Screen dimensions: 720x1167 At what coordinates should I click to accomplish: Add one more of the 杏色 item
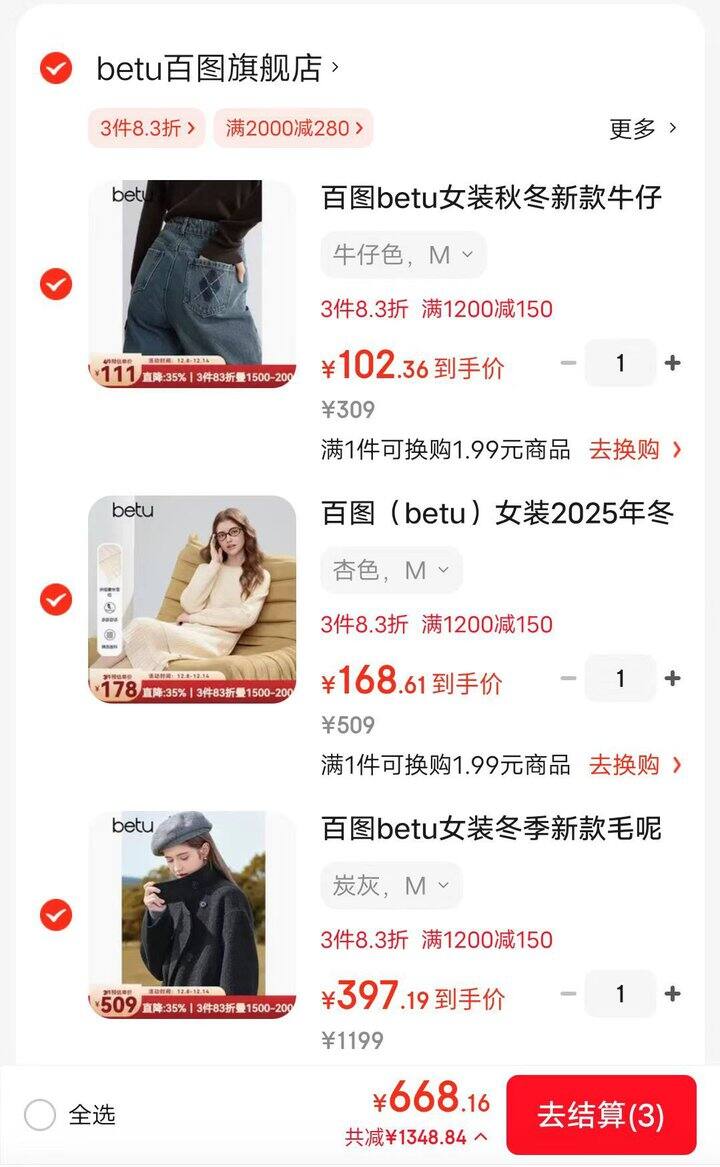673,678
